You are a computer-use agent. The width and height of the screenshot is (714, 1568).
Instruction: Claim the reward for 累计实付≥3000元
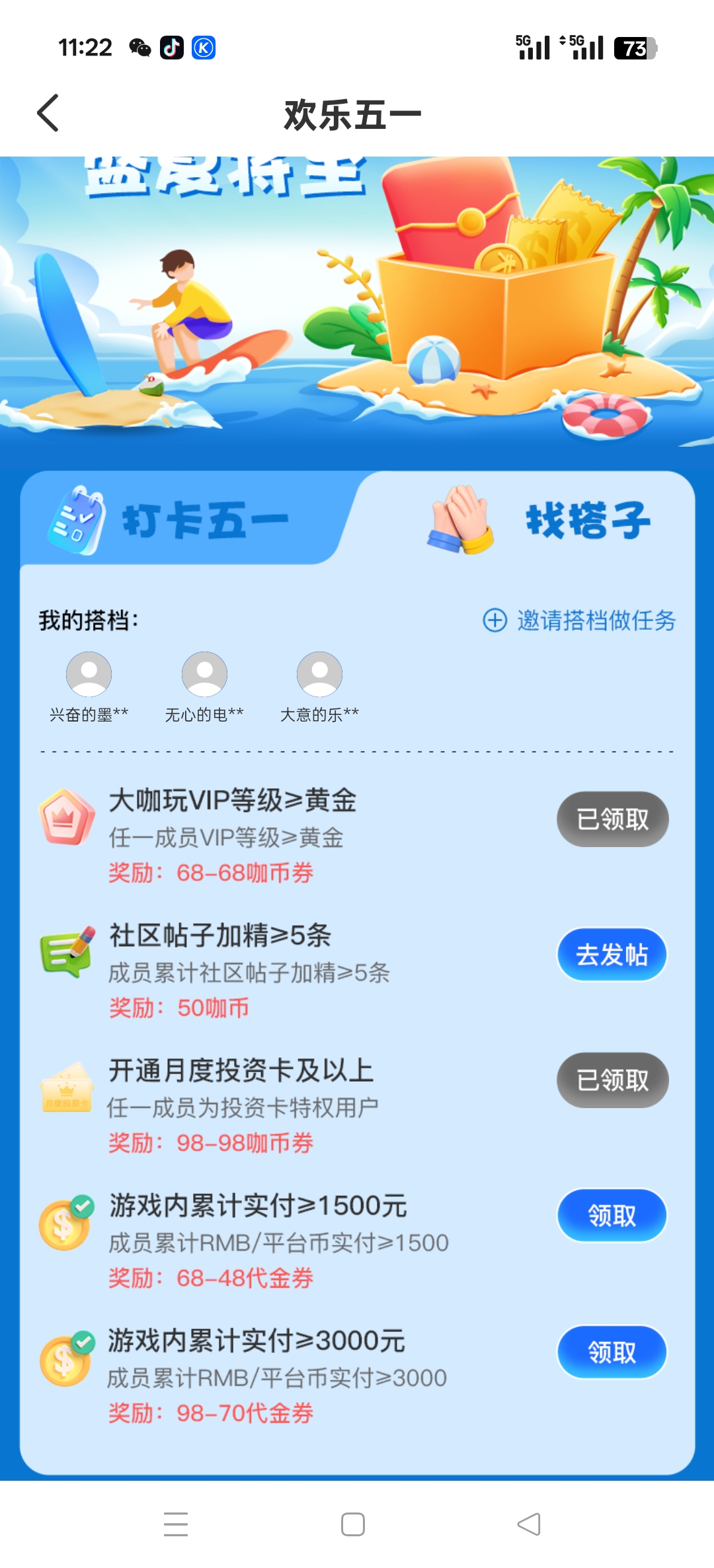[612, 1352]
